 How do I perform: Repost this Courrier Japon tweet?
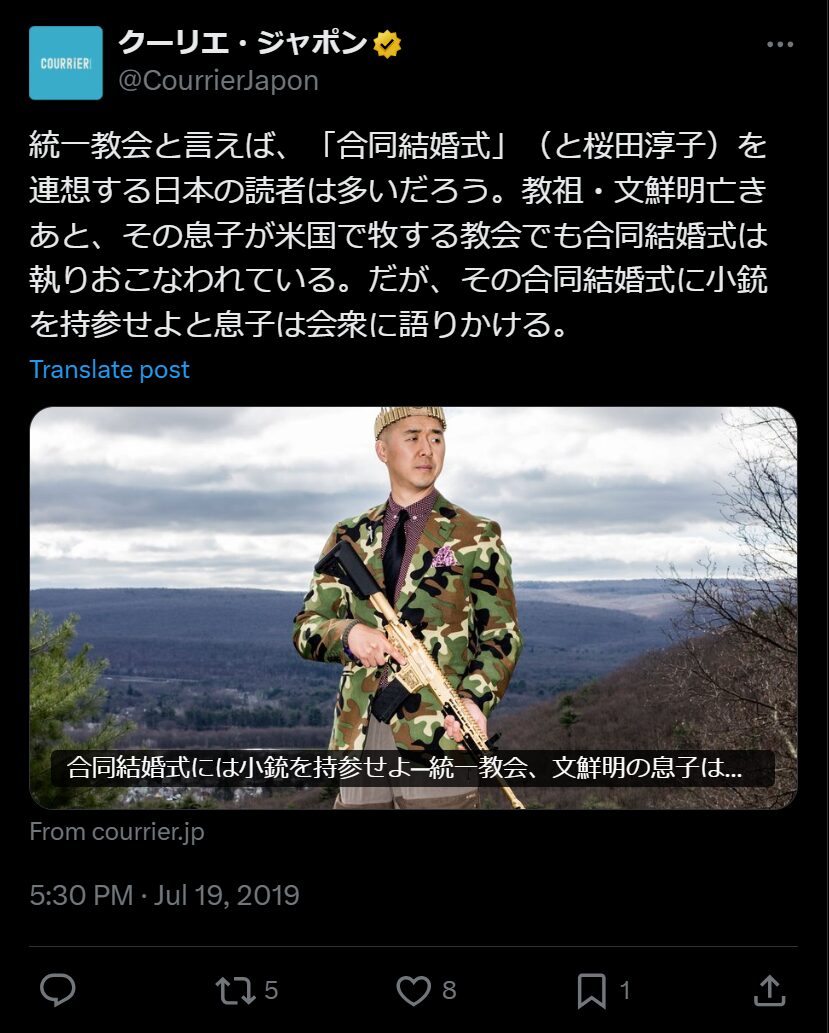point(236,990)
